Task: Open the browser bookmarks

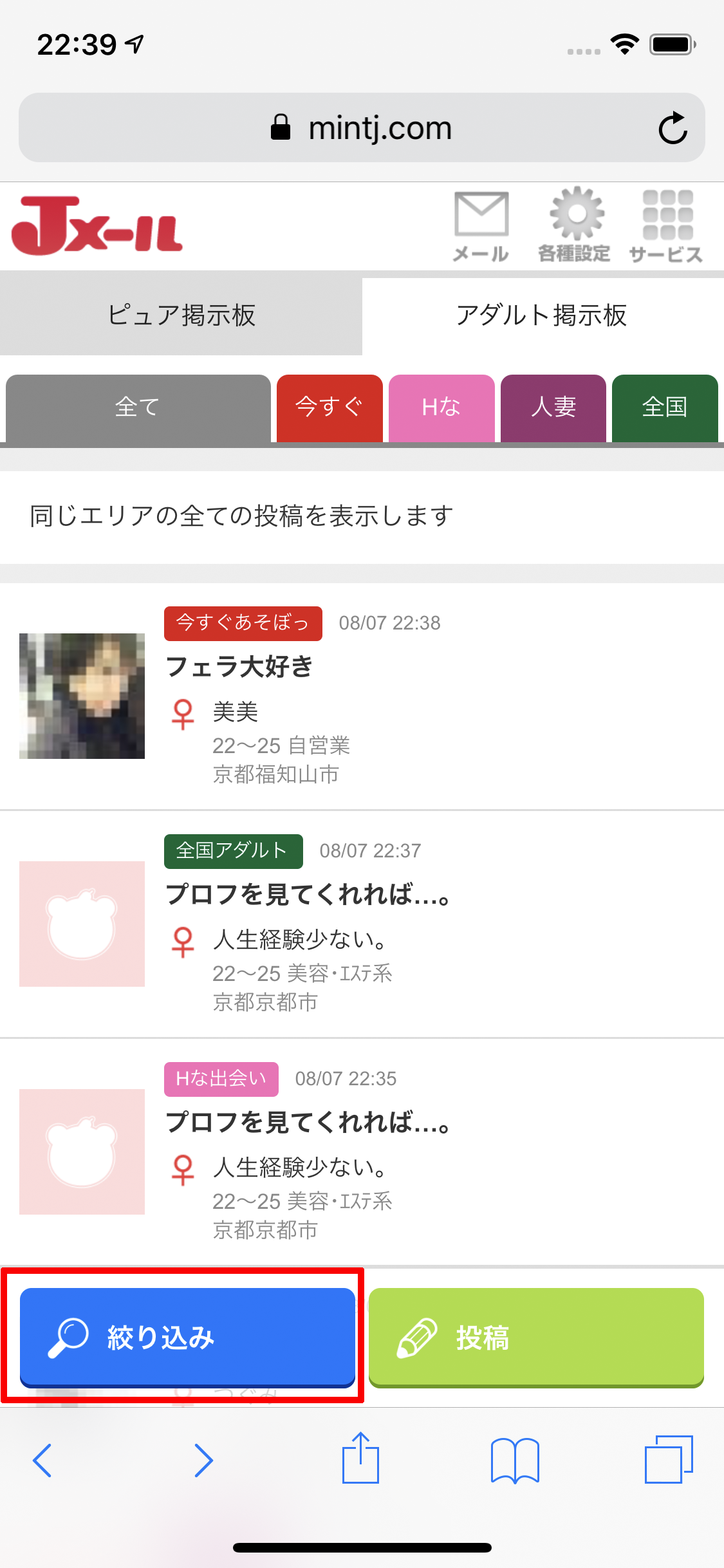Action: [x=515, y=1460]
